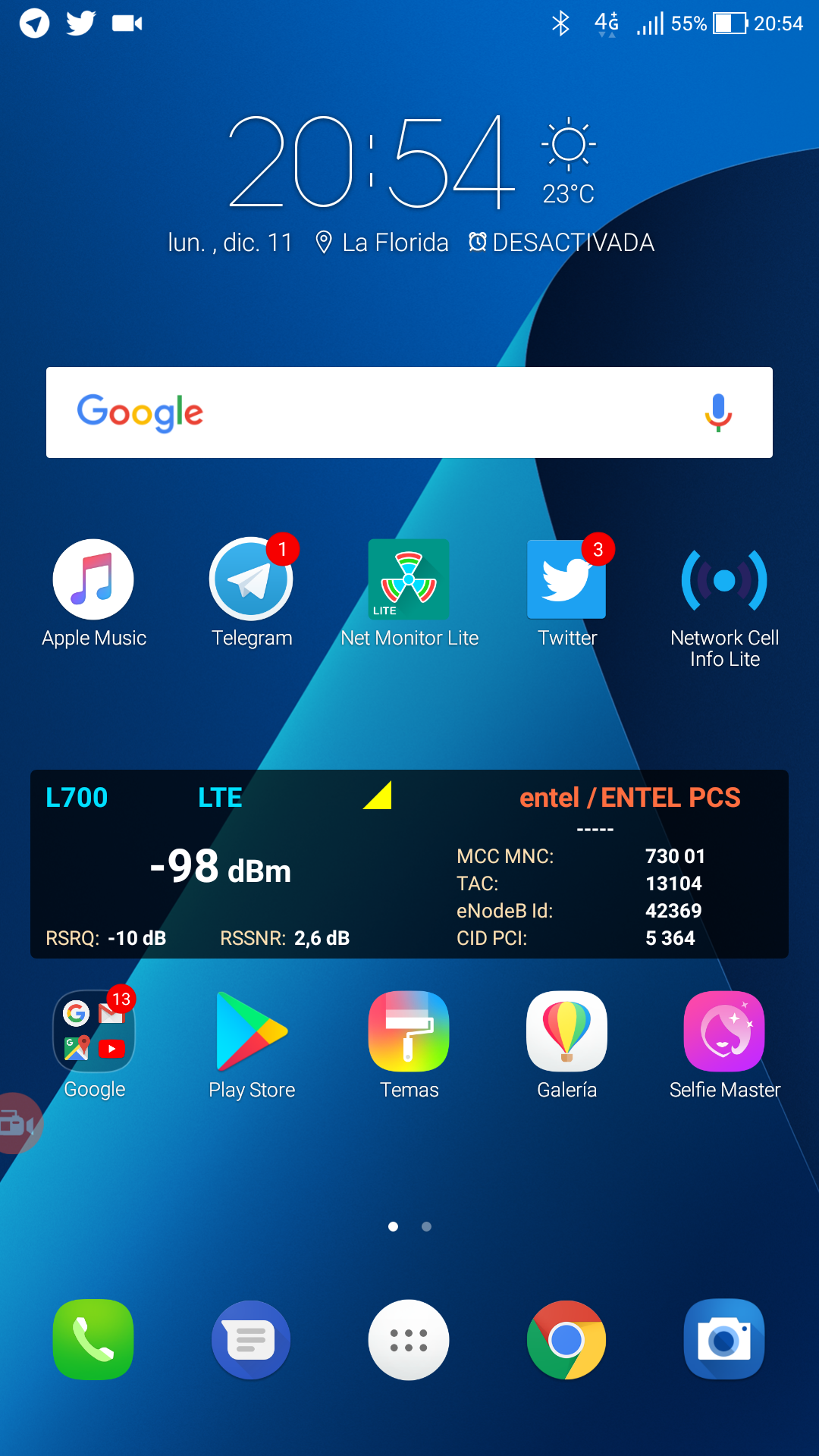Open the Google apps folder
The height and width of the screenshot is (1456, 819).
(x=94, y=1032)
